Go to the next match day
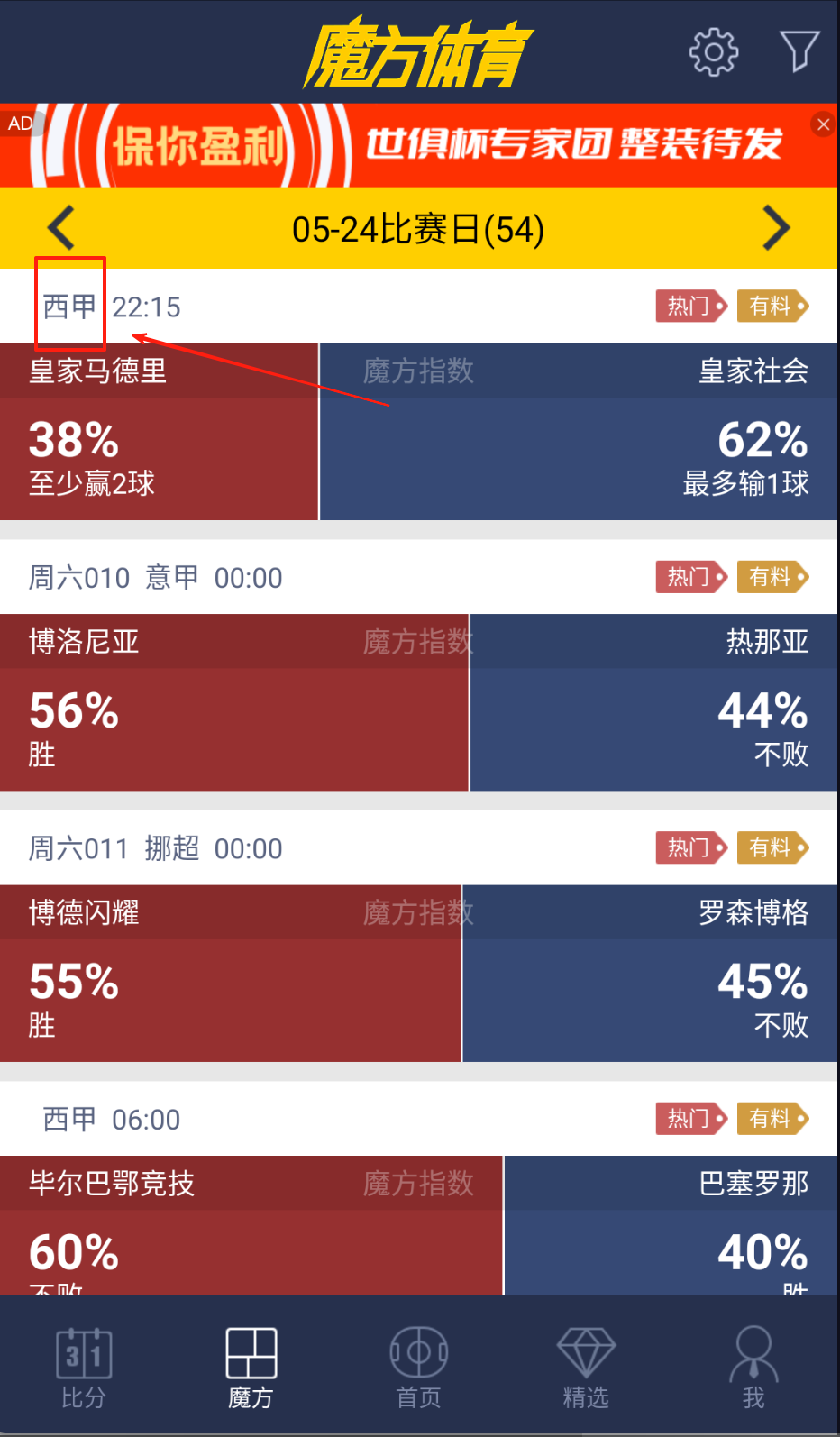This screenshot has width=840, height=1437. [776, 228]
